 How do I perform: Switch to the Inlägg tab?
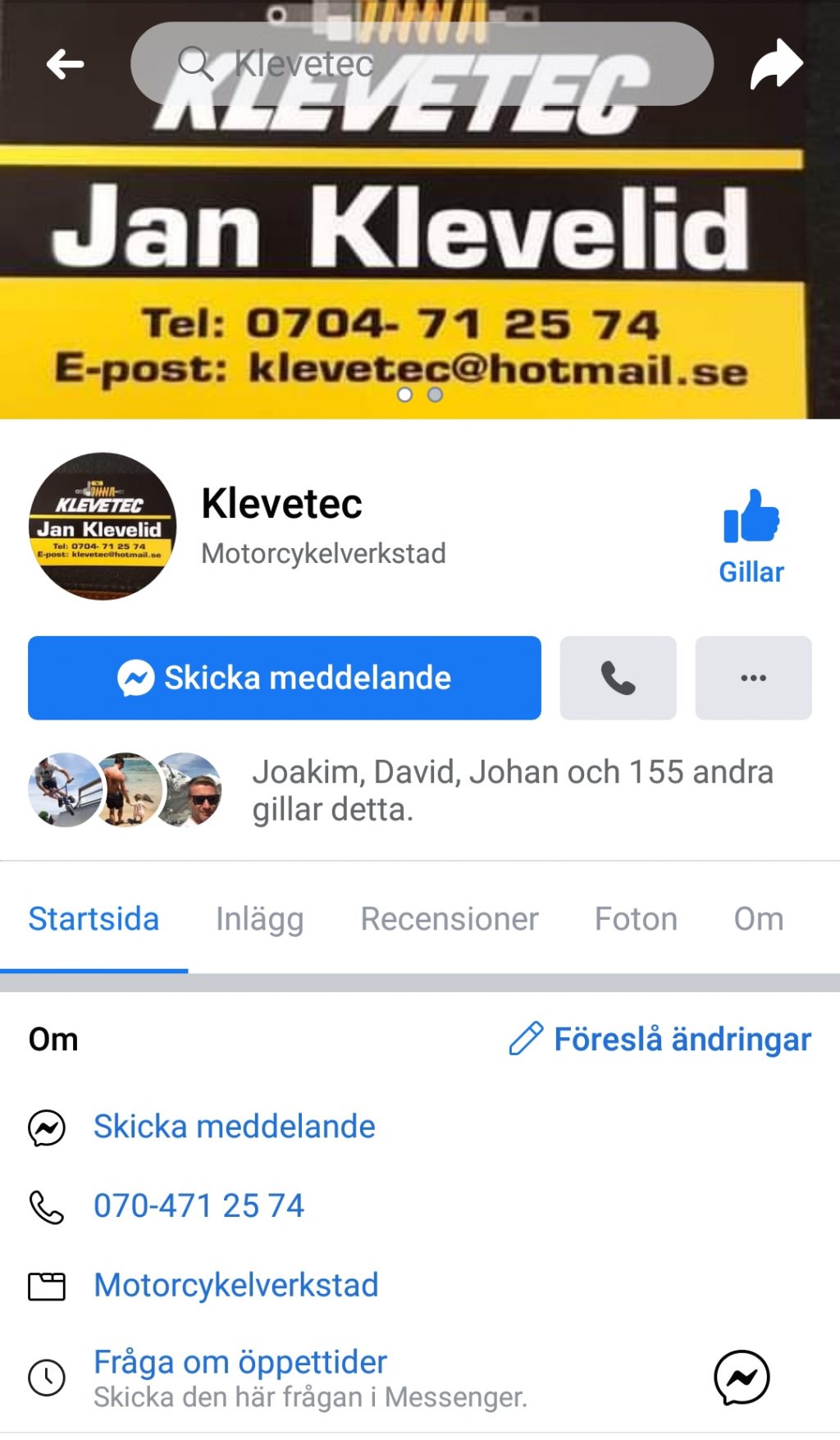pos(259,919)
